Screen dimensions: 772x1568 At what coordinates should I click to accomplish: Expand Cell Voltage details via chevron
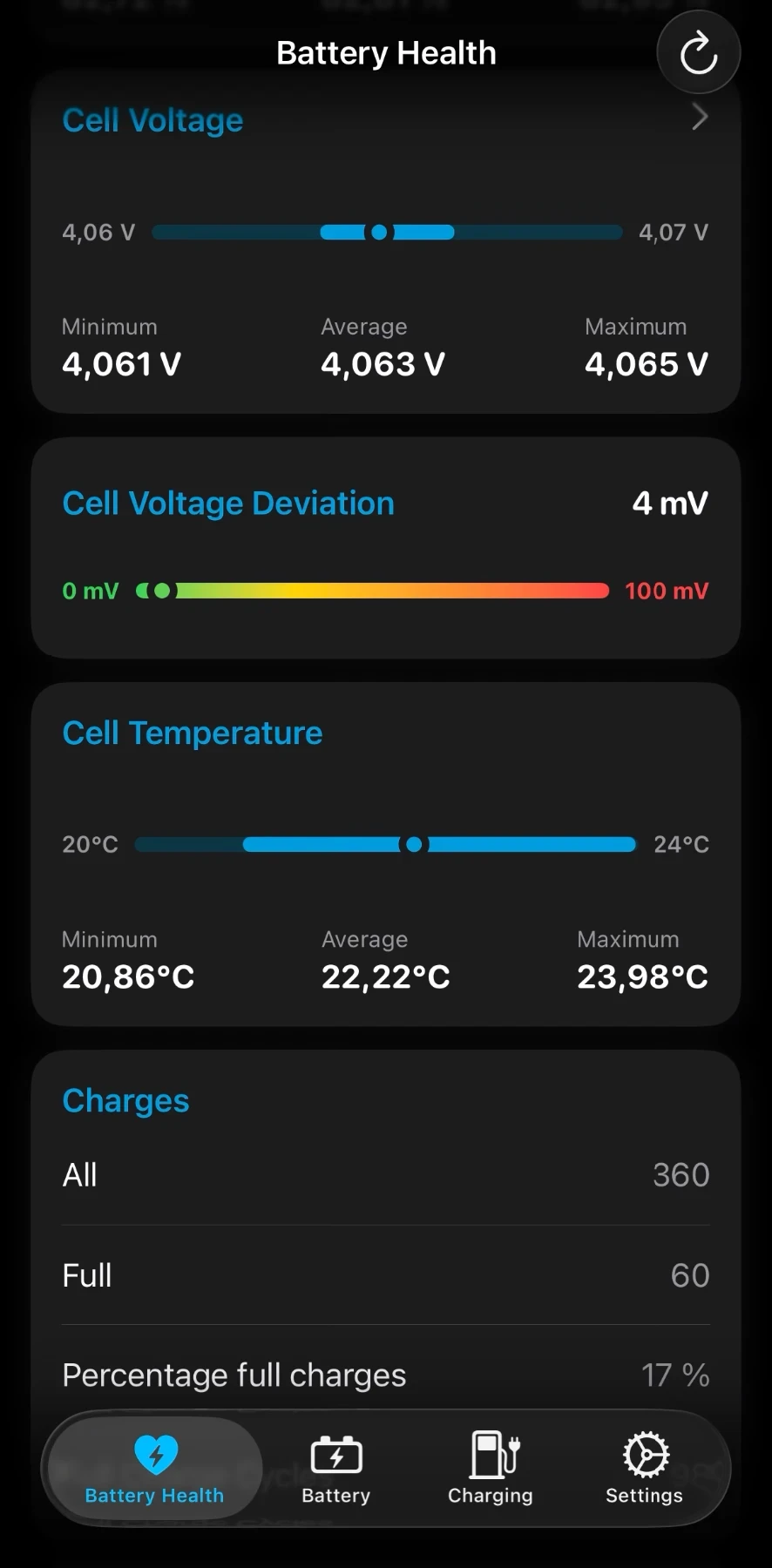(698, 117)
